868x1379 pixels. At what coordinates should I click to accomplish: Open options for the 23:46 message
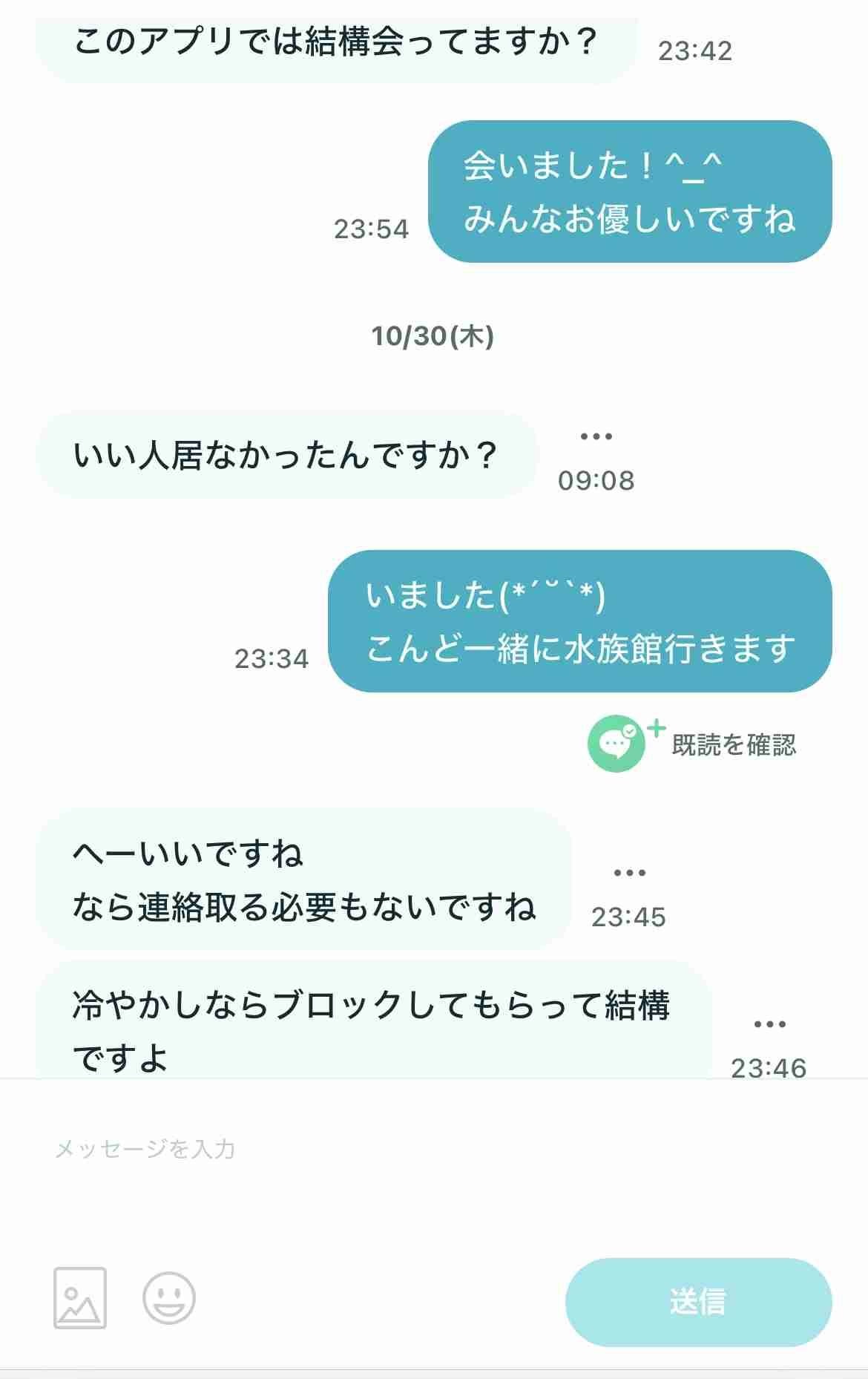click(769, 1024)
